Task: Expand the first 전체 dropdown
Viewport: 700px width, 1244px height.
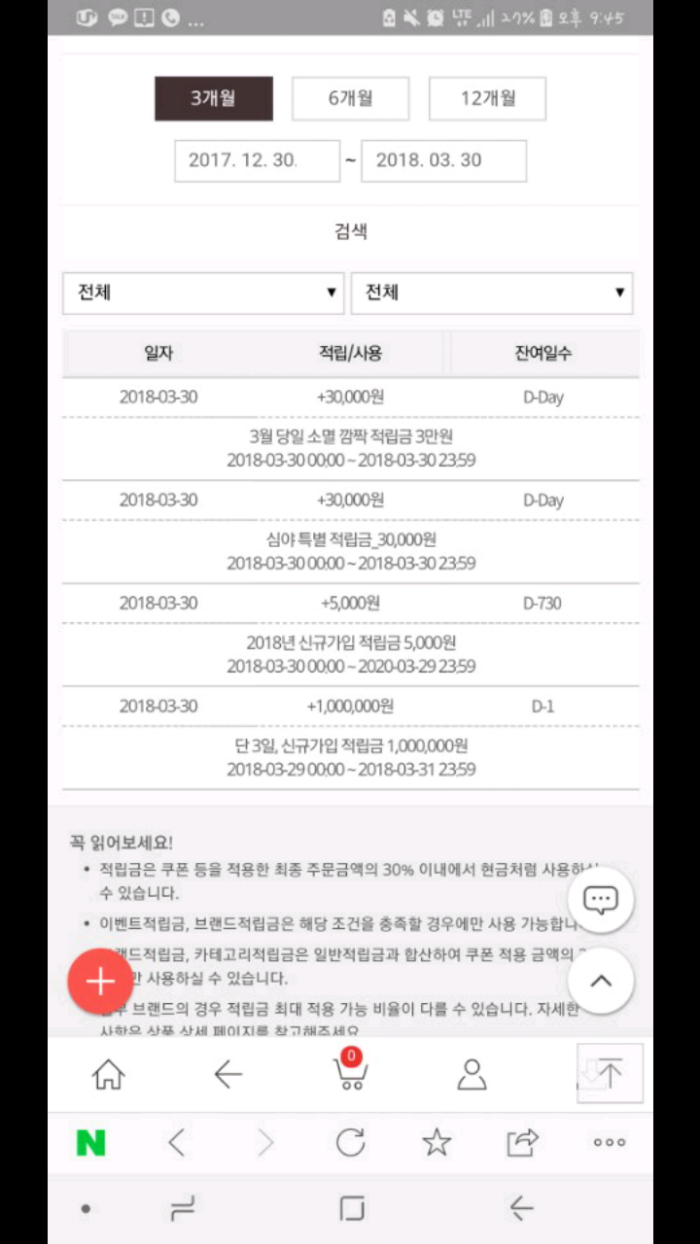Action: (203, 293)
